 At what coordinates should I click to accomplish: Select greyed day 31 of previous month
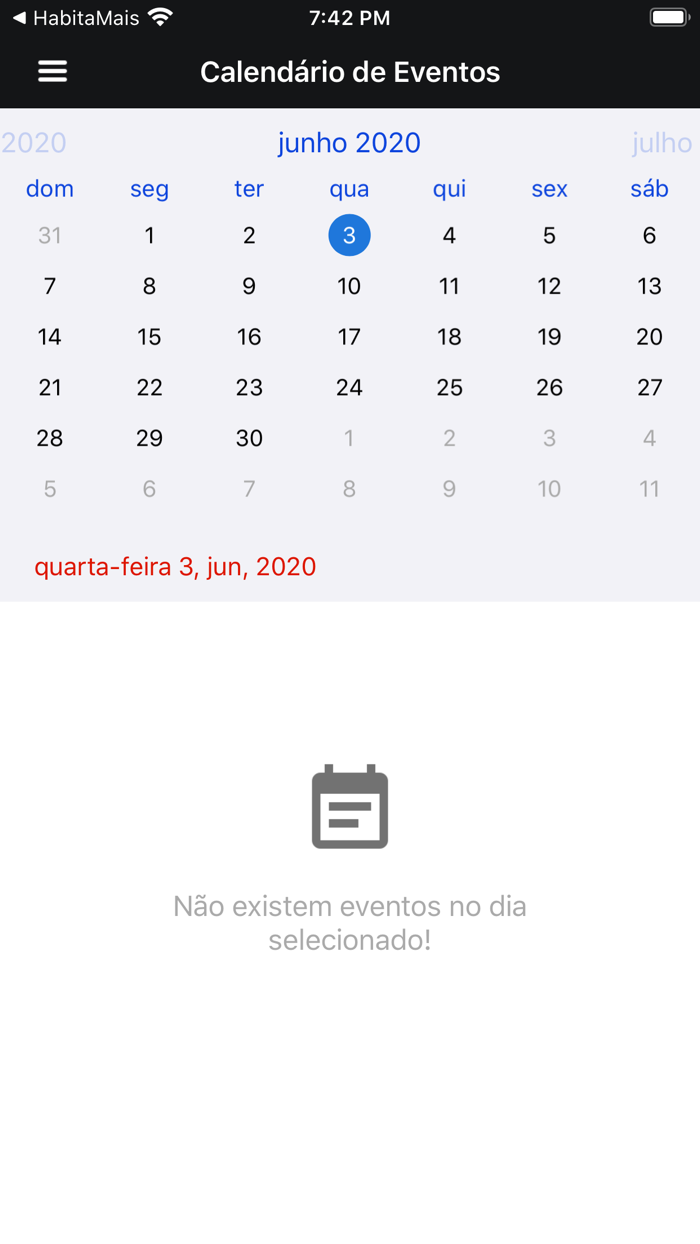point(49,235)
